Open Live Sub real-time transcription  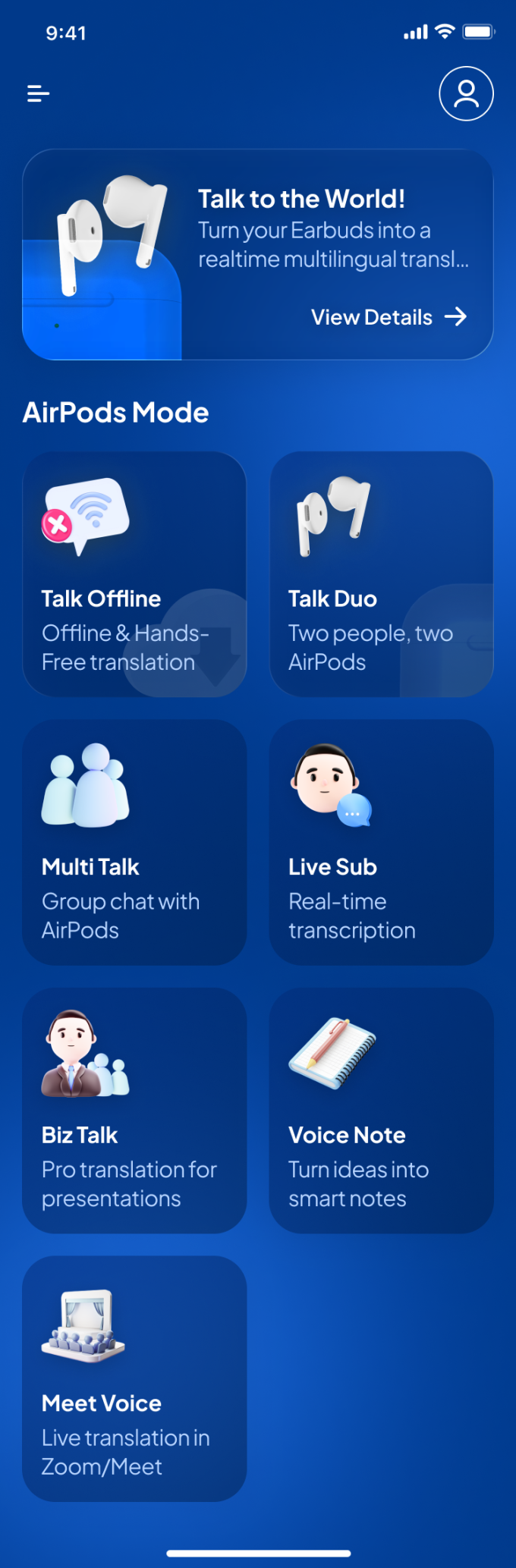pos(381,842)
